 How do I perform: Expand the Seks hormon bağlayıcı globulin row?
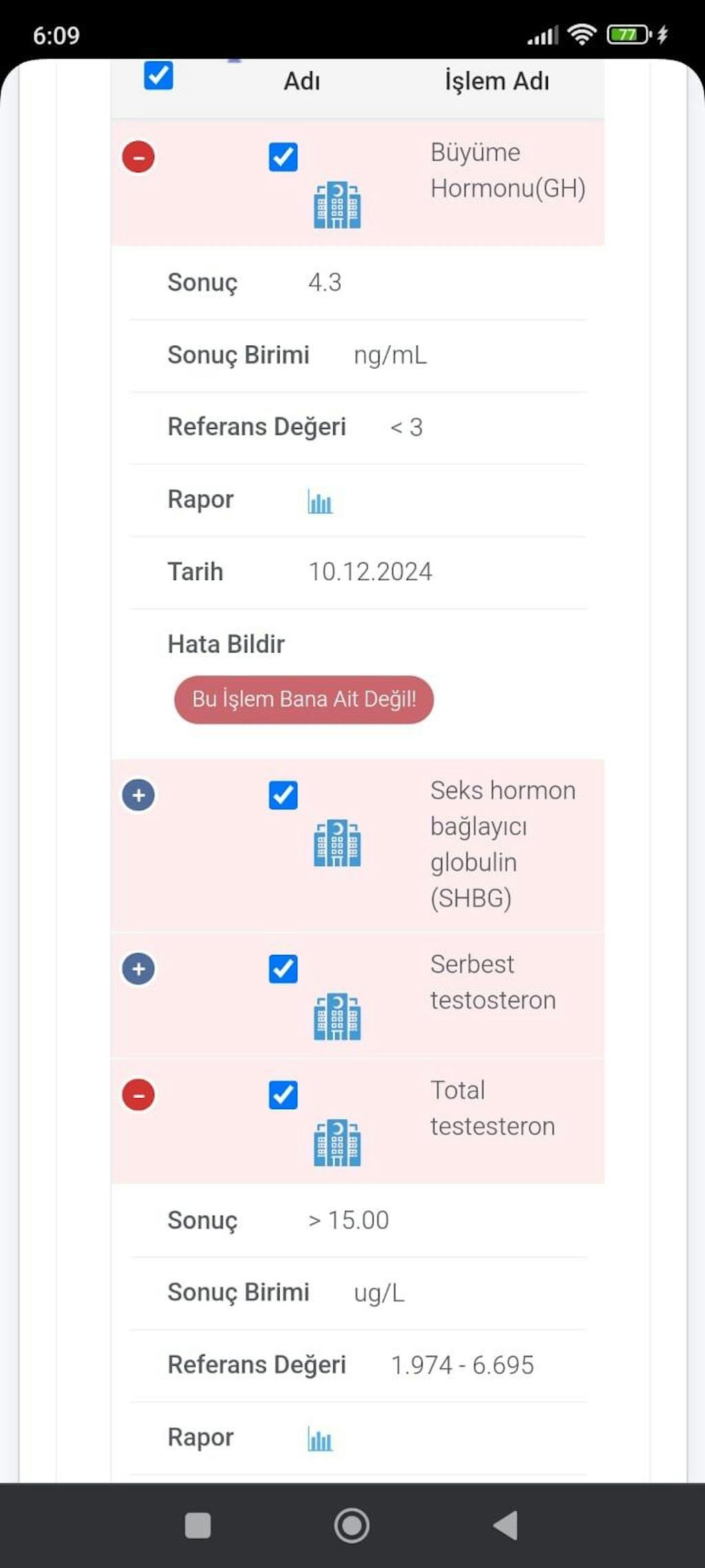(x=138, y=795)
